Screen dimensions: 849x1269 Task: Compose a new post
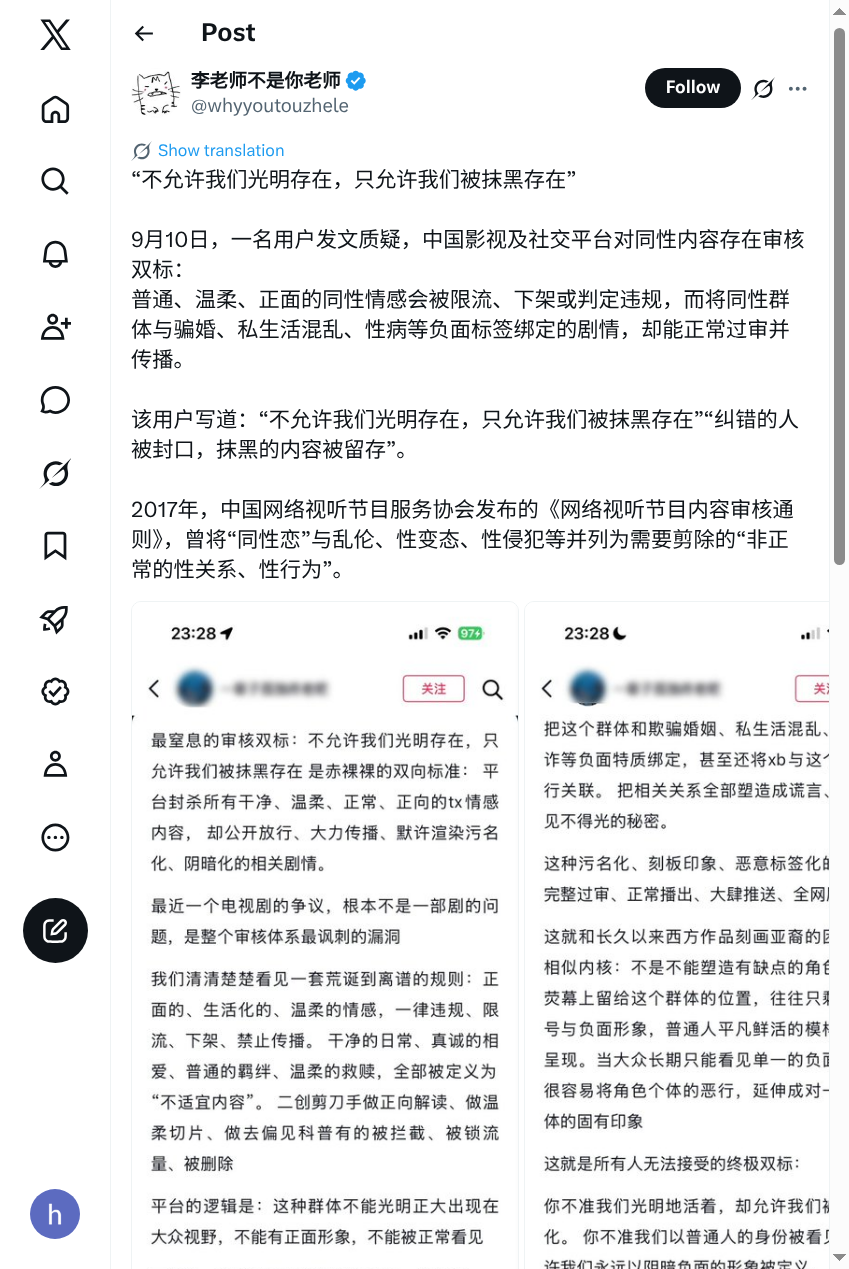tap(55, 930)
